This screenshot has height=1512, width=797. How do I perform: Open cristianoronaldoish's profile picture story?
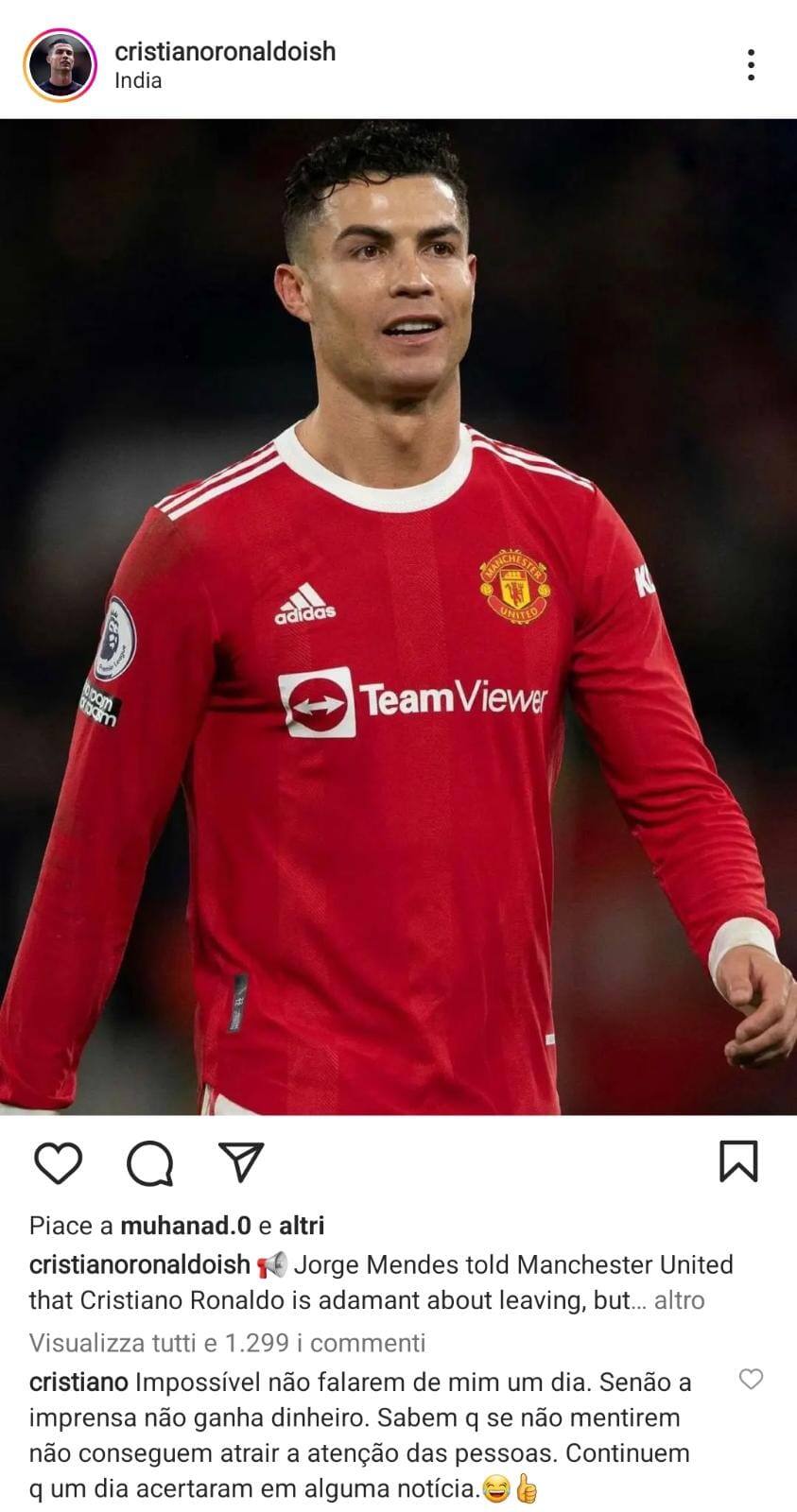coord(60,64)
